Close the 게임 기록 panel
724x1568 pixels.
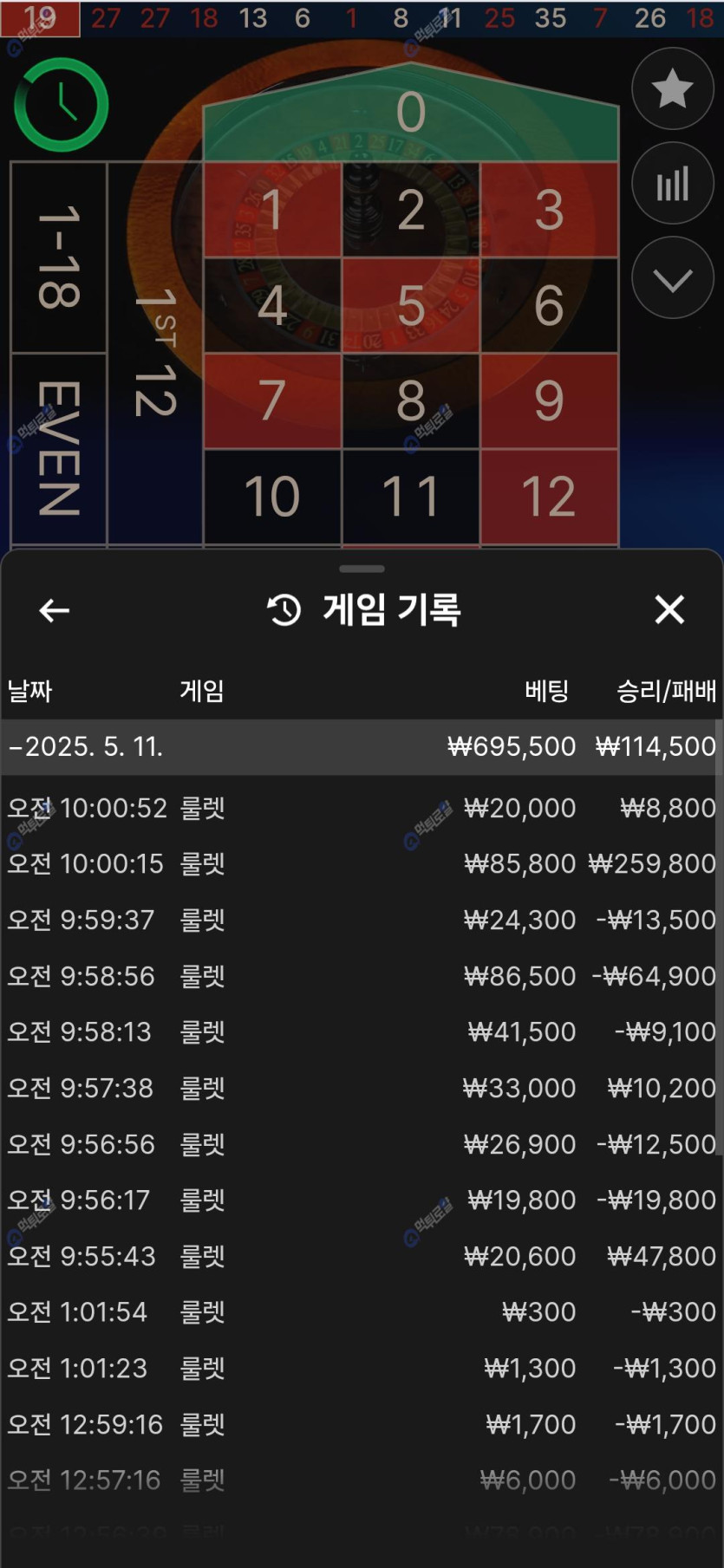click(669, 609)
